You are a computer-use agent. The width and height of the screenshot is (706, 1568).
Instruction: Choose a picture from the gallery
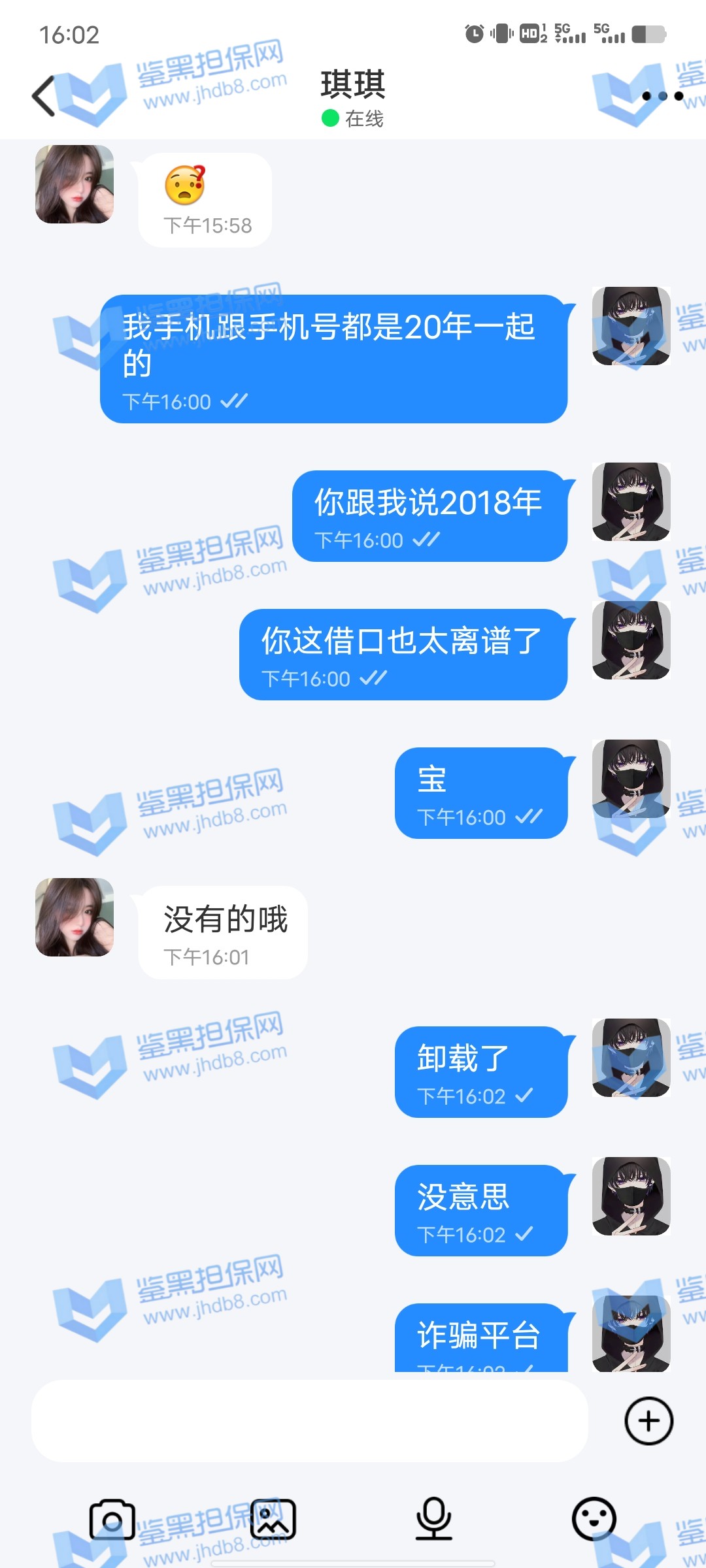coord(273,1520)
